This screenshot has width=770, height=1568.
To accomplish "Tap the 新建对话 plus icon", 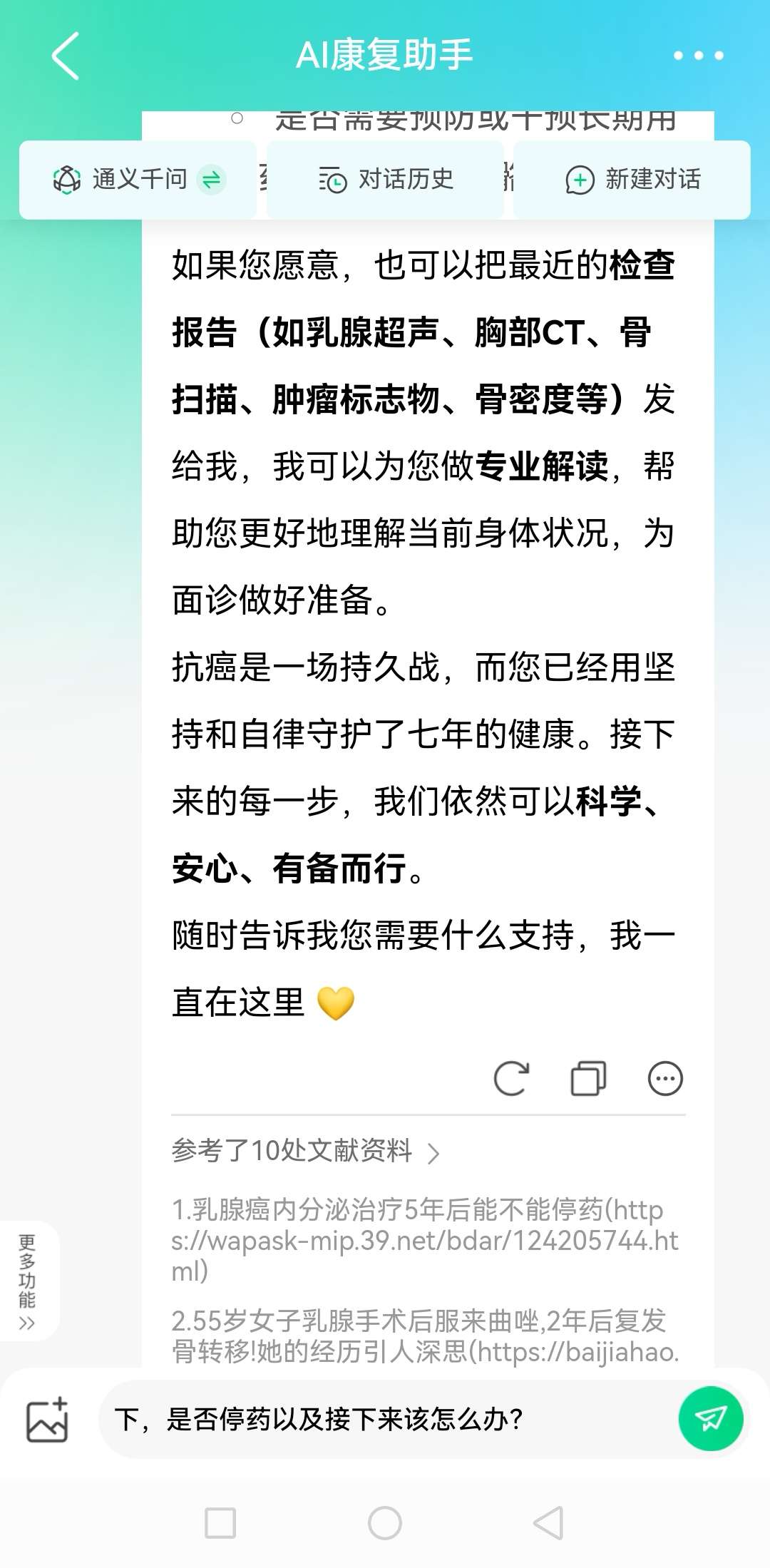I will [x=579, y=179].
